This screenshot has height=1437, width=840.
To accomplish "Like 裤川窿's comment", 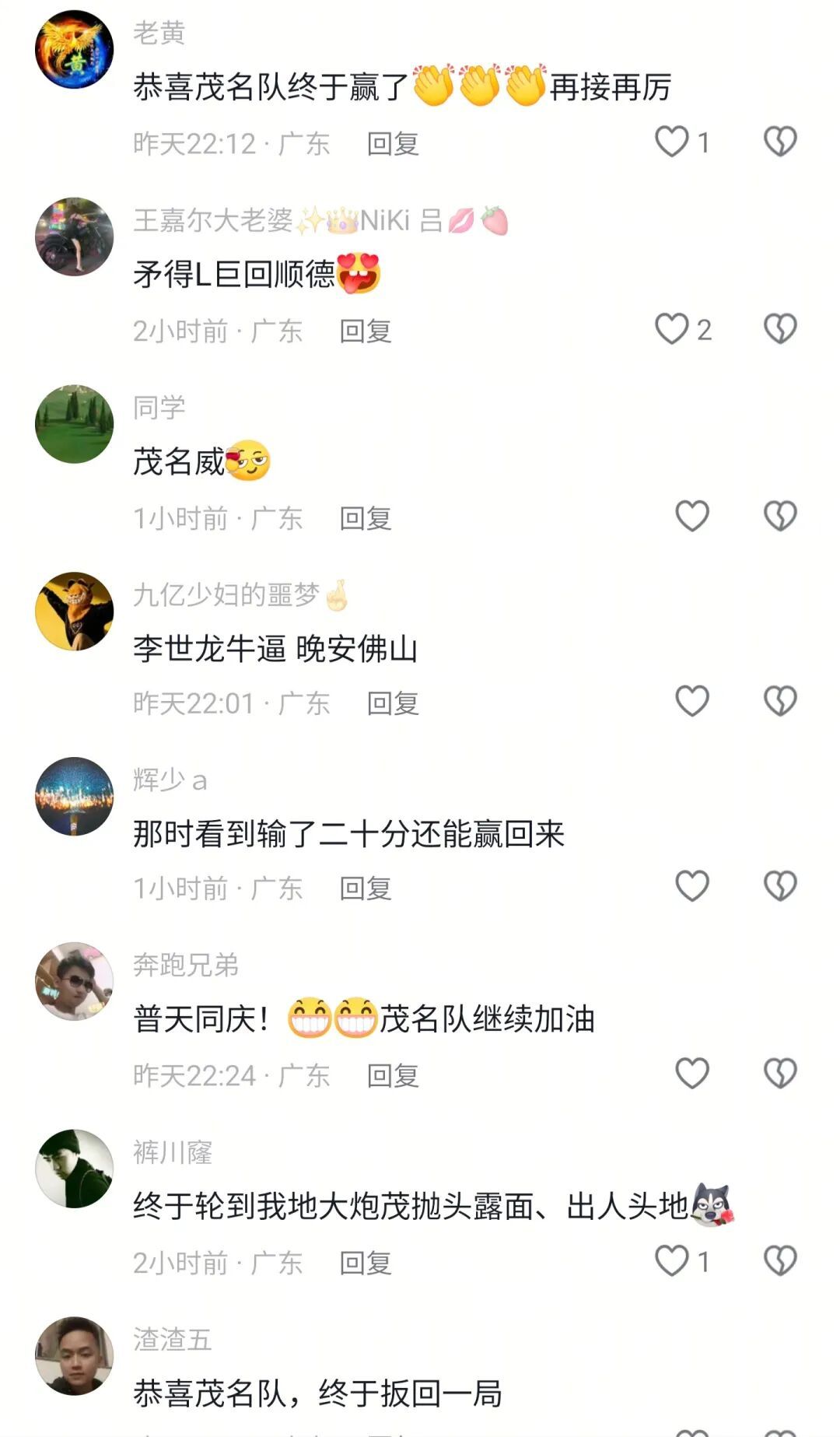I will (672, 1260).
